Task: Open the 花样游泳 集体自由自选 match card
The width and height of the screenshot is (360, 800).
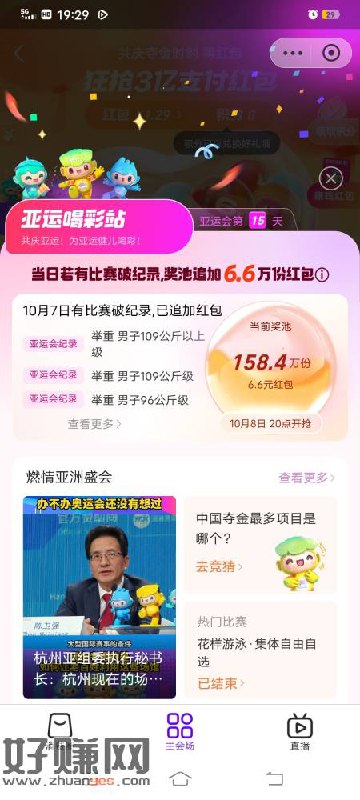Action: (x=260, y=650)
